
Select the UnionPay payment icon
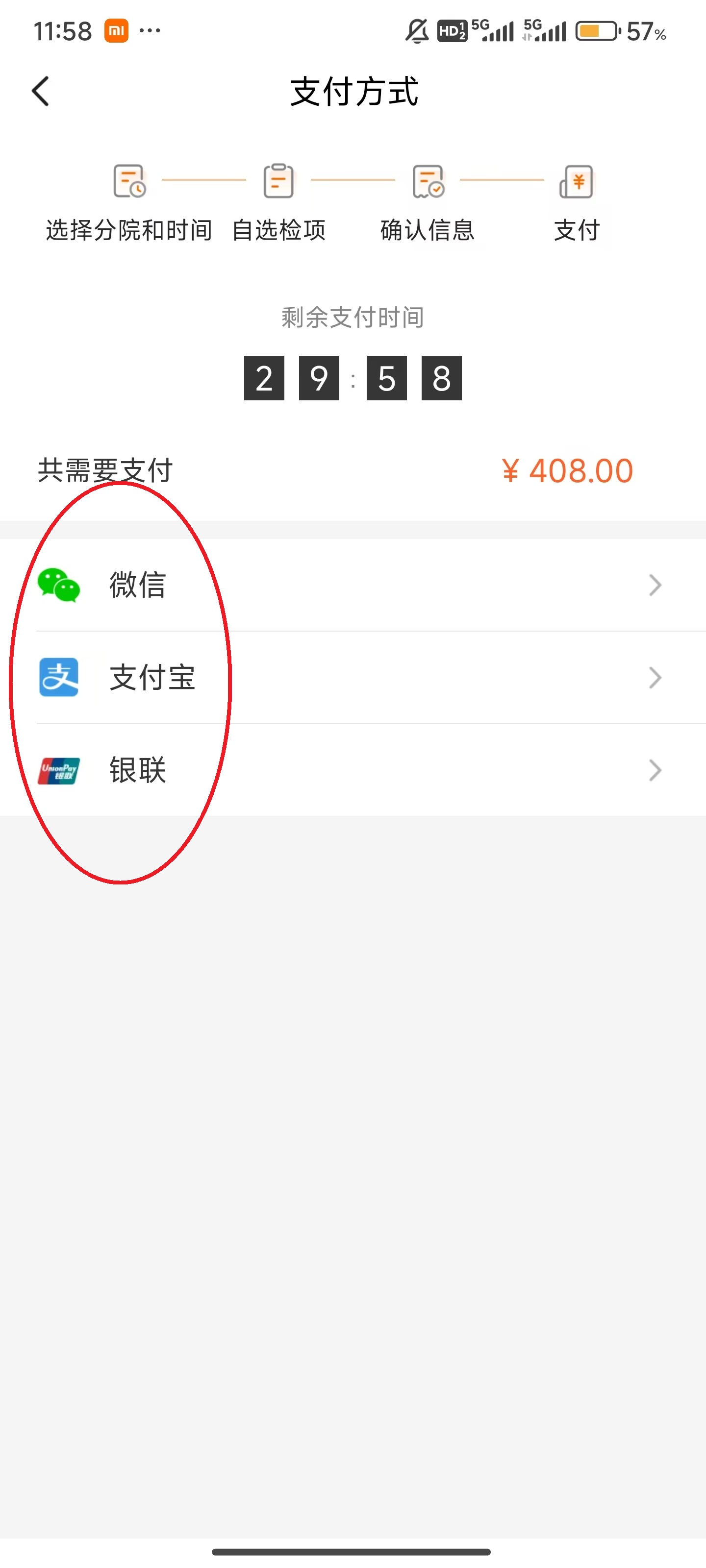pyautogui.click(x=59, y=770)
